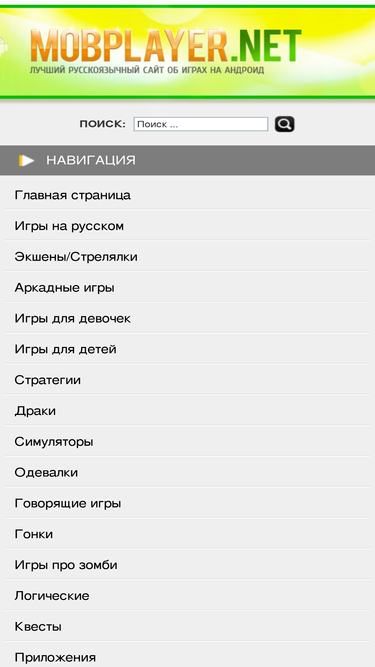
Task: Choose the Стратегии category
Action: point(188,380)
